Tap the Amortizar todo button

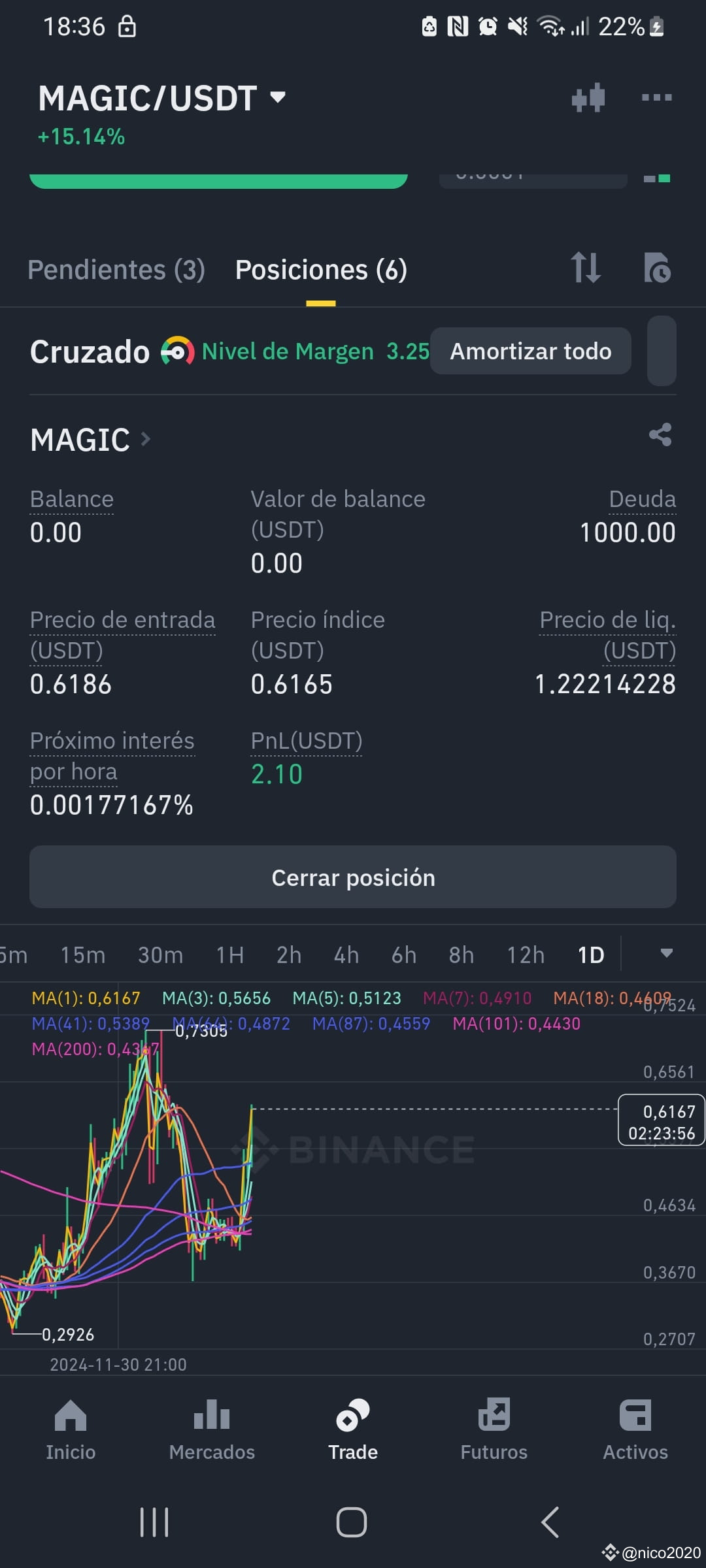point(530,351)
